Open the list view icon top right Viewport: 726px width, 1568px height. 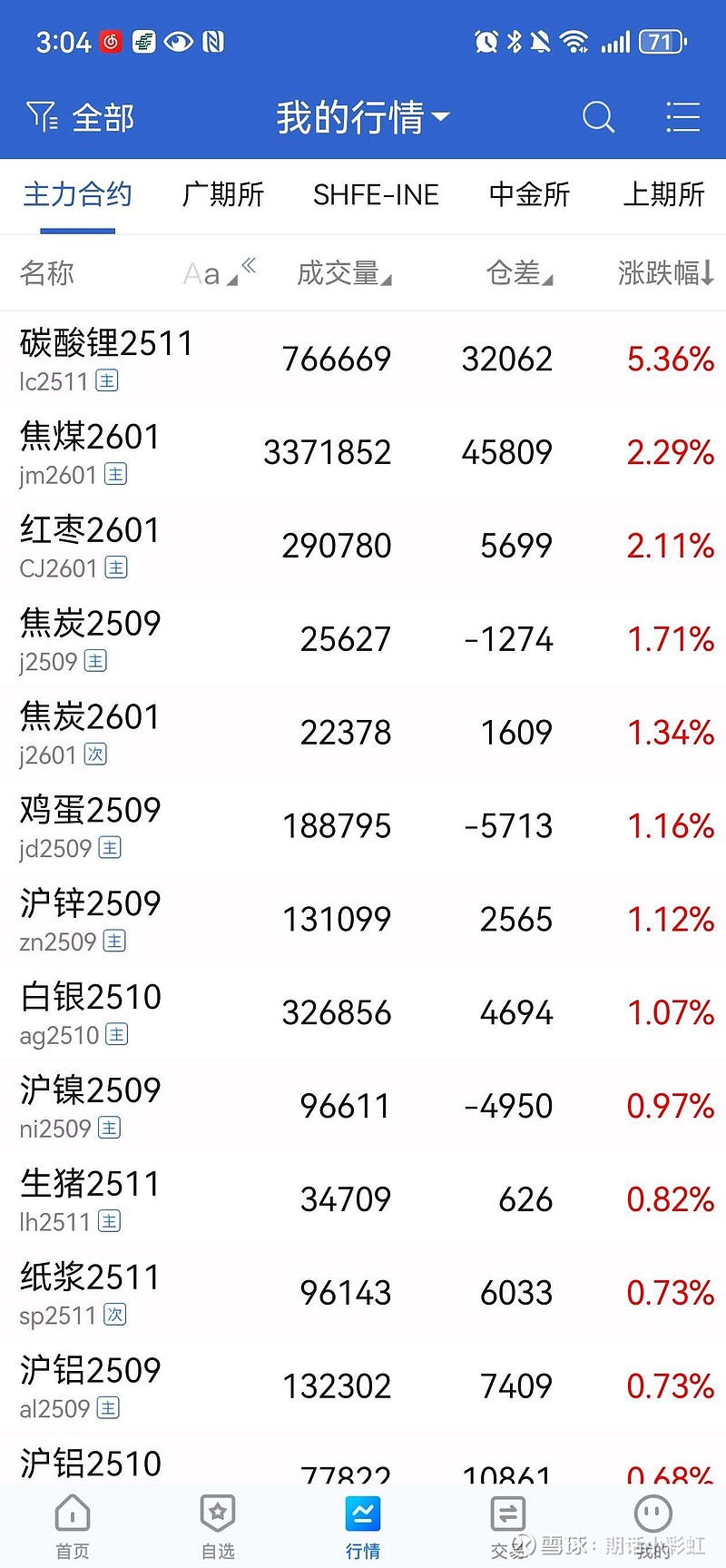[x=682, y=116]
